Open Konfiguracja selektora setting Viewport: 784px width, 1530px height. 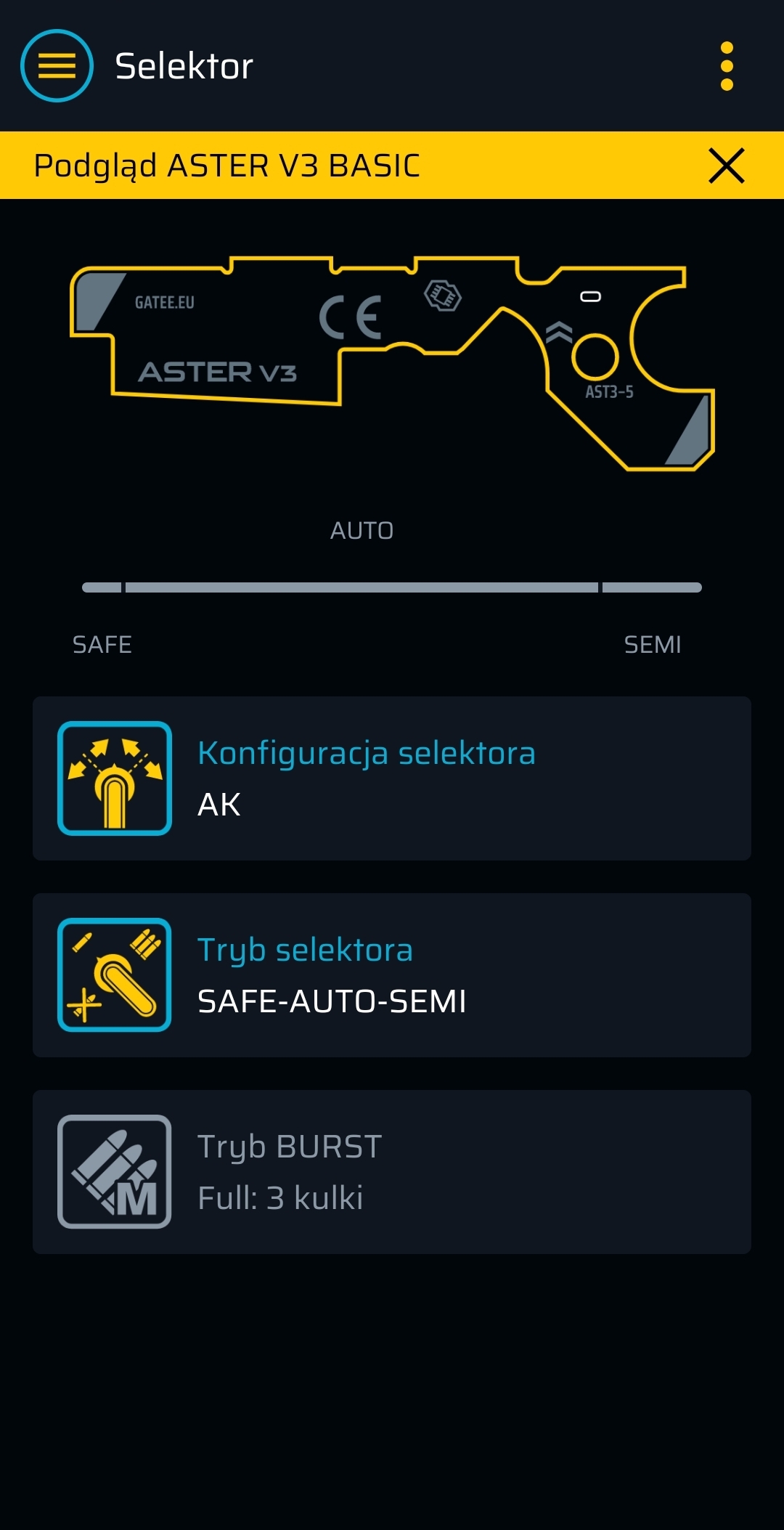(x=392, y=778)
